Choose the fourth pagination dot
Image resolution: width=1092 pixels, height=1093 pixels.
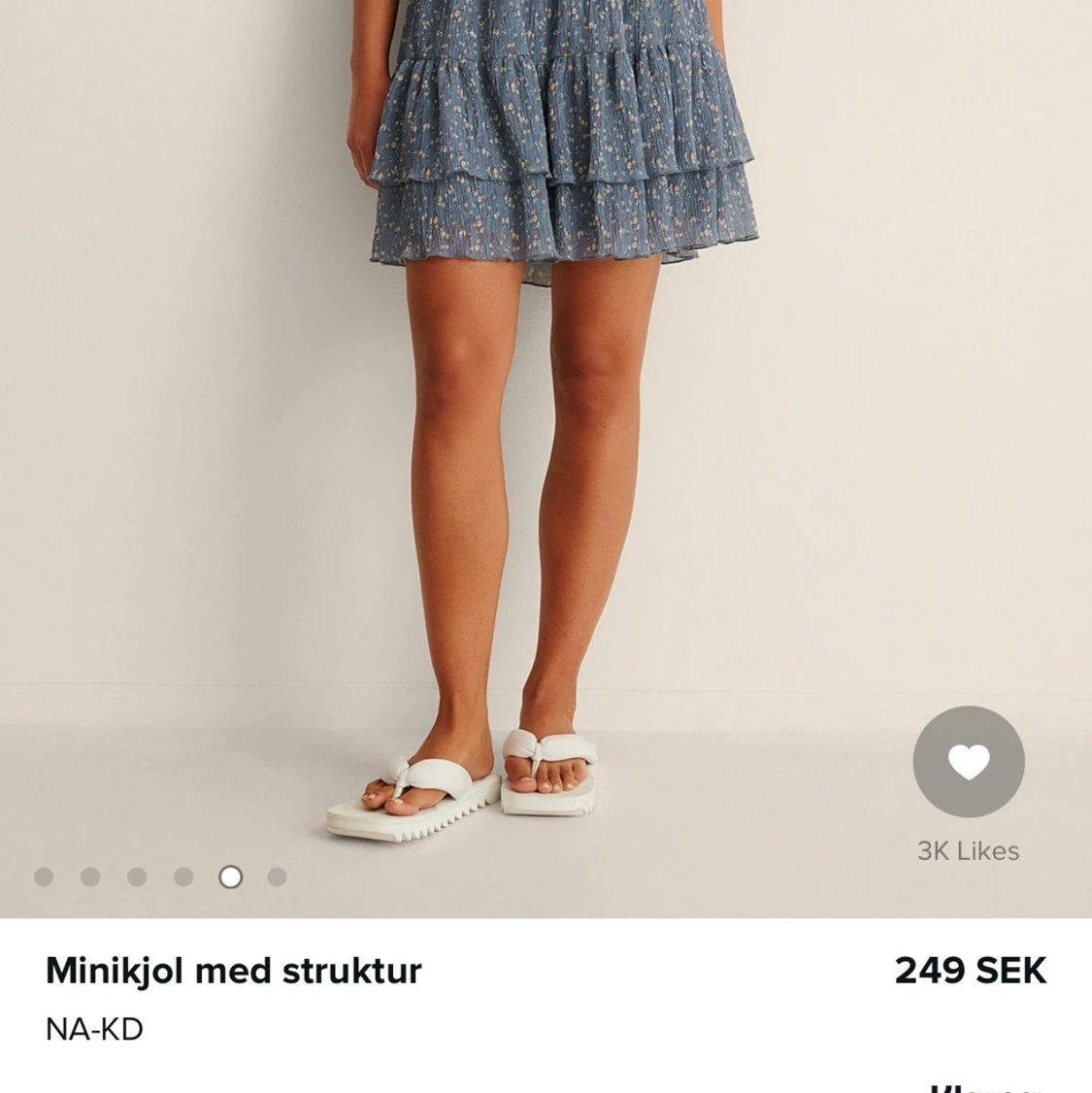click(x=182, y=877)
